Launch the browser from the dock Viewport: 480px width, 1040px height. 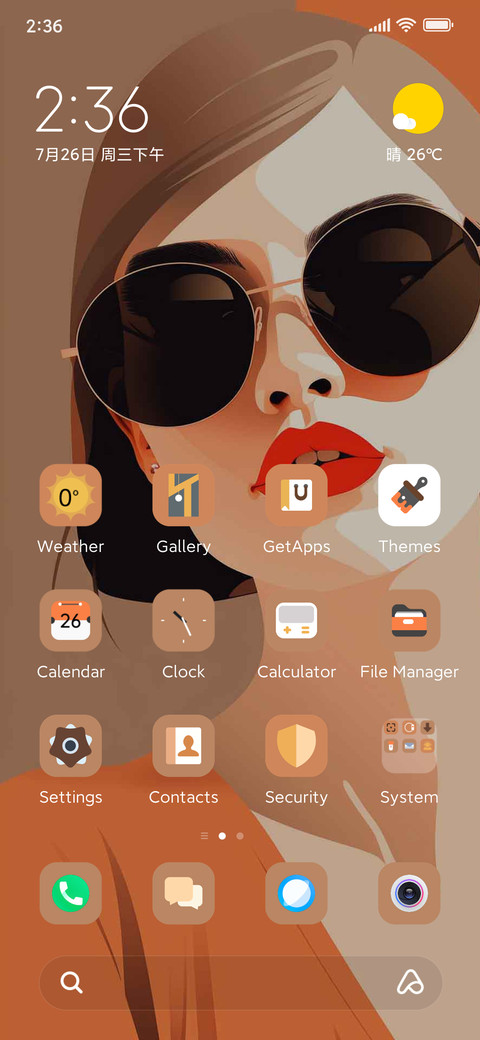(296, 893)
